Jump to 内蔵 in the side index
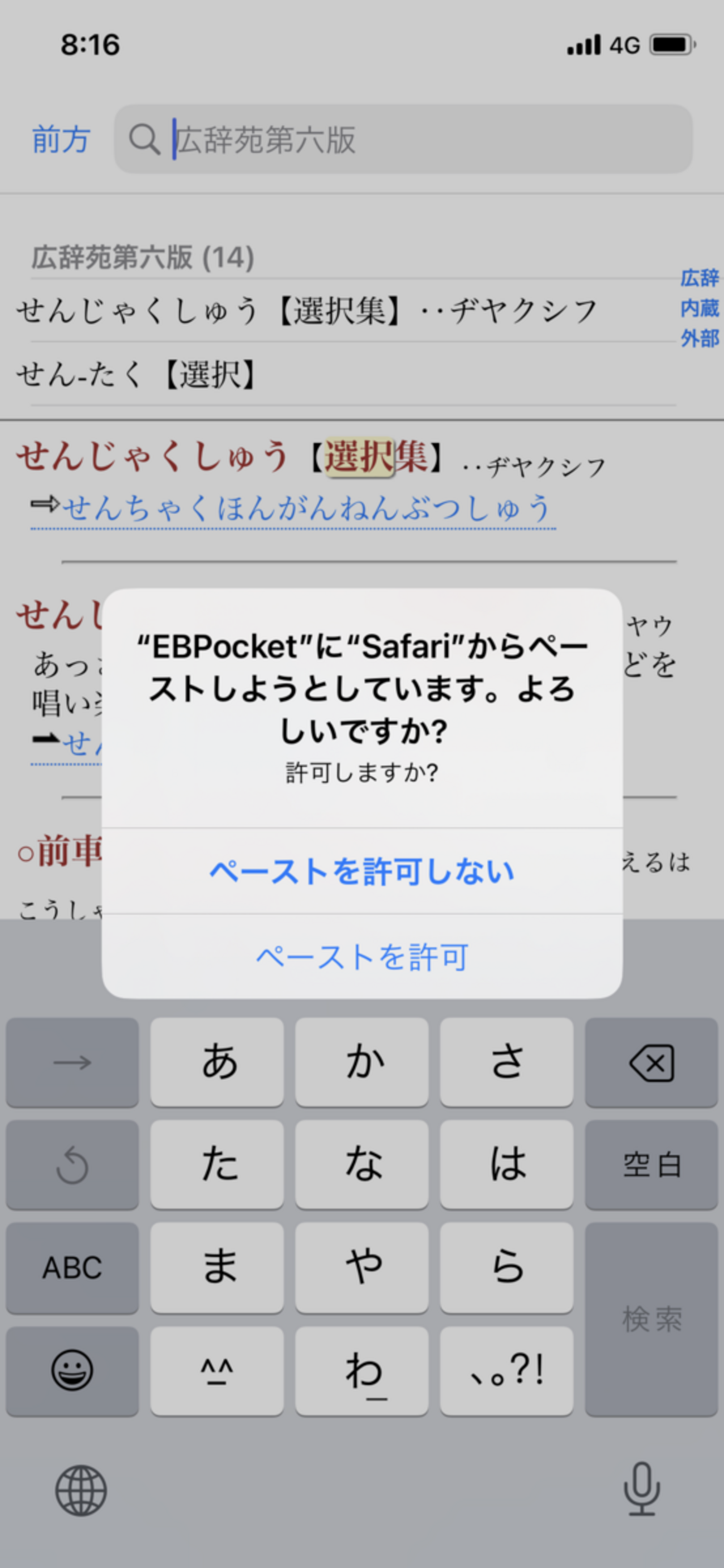This screenshot has height=1568, width=724. click(699, 308)
